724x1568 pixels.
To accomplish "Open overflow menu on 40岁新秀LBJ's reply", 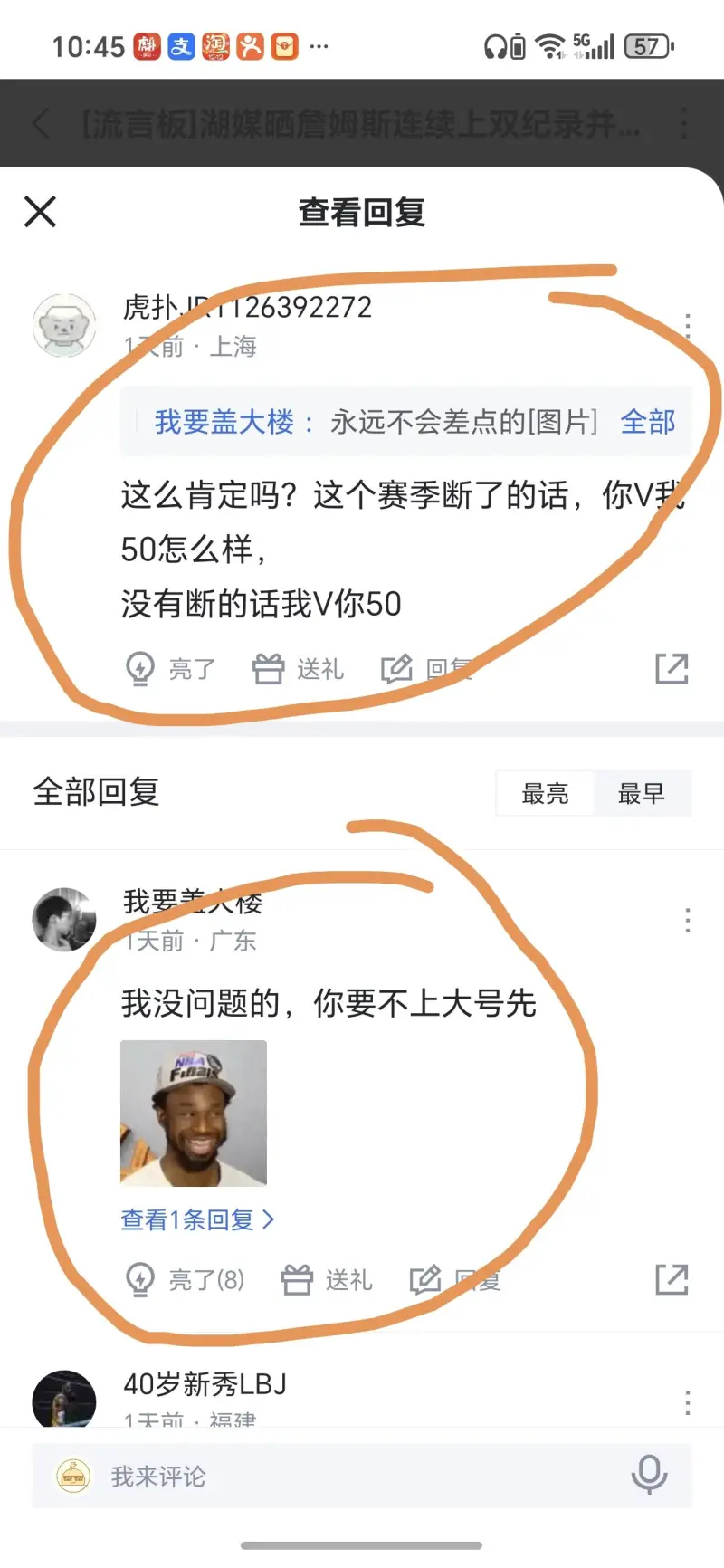I will coord(688,1402).
